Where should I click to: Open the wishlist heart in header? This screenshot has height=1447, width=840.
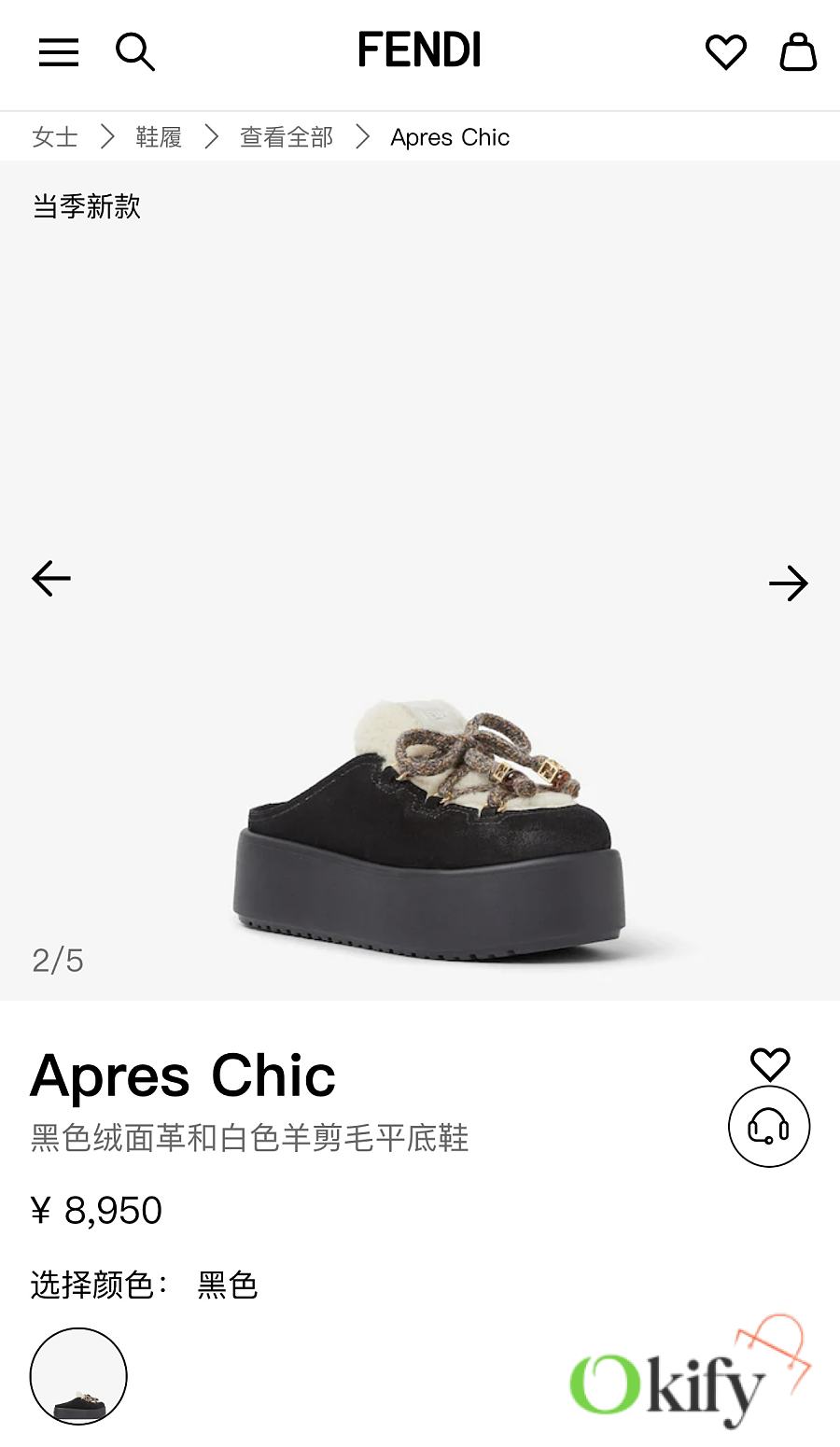pyautogui.click(x=725, y=52)
